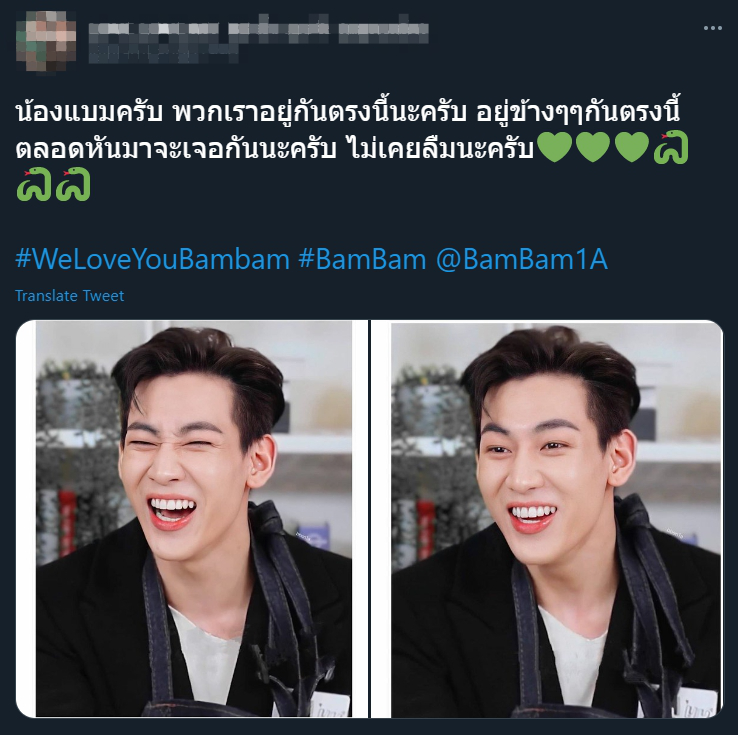Open the right photo with eyes open

(546, 518)
